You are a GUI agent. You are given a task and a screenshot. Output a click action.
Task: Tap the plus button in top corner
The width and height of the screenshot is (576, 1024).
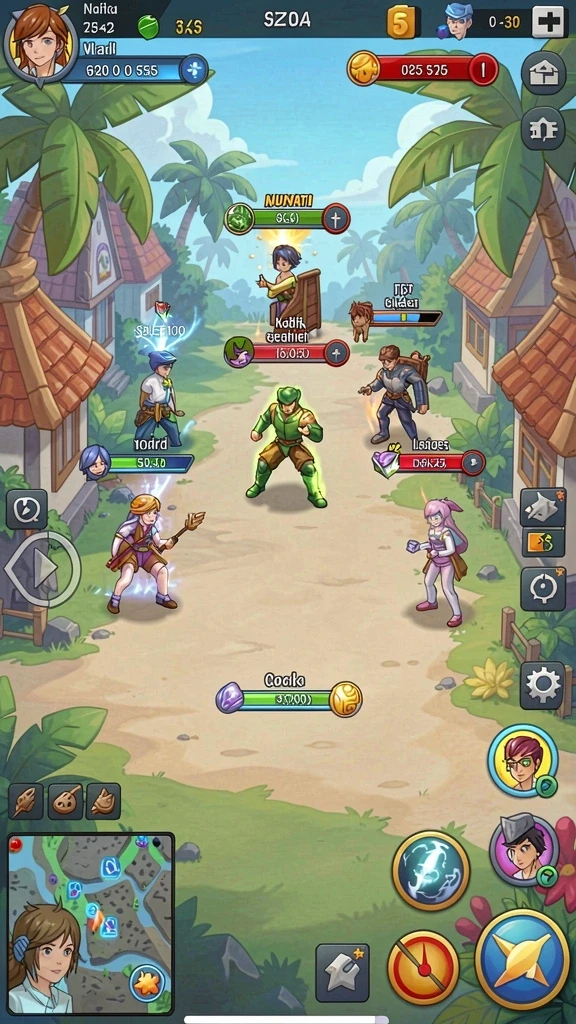pos(547,22)
